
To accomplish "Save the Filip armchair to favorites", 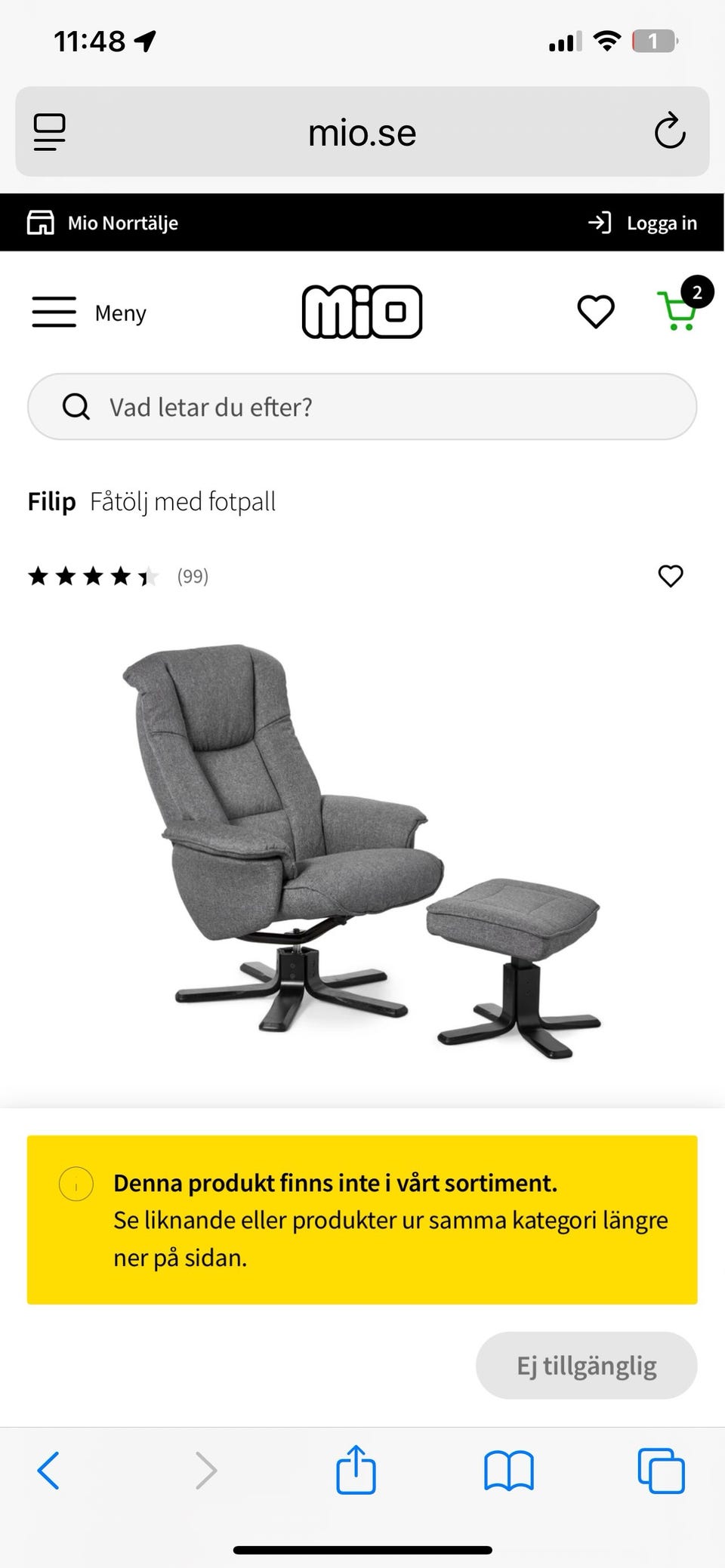I will coord(671,576).
